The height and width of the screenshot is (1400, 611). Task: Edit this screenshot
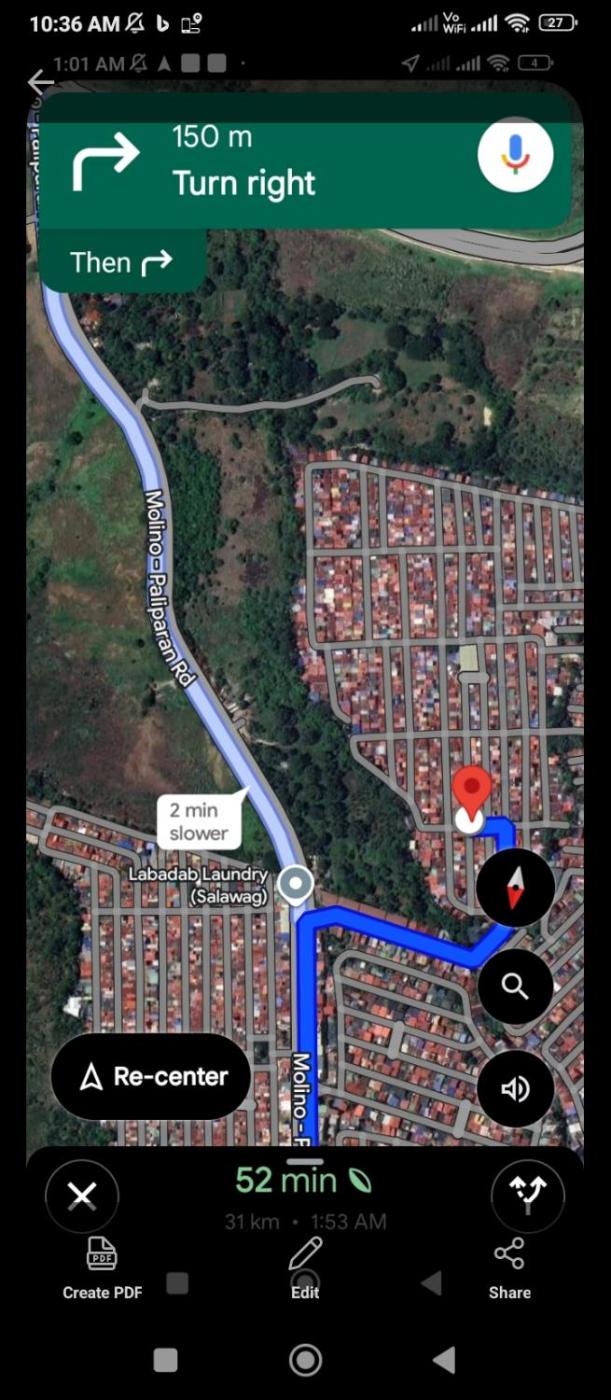pos(305,1268)
